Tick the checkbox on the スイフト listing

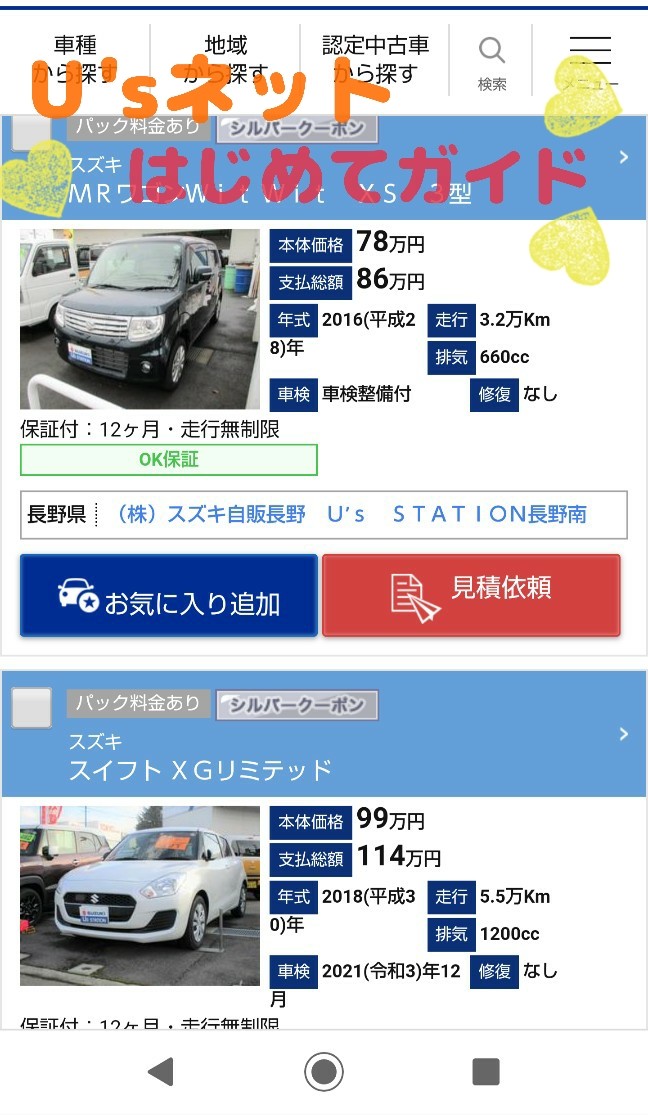coord(31,708)
